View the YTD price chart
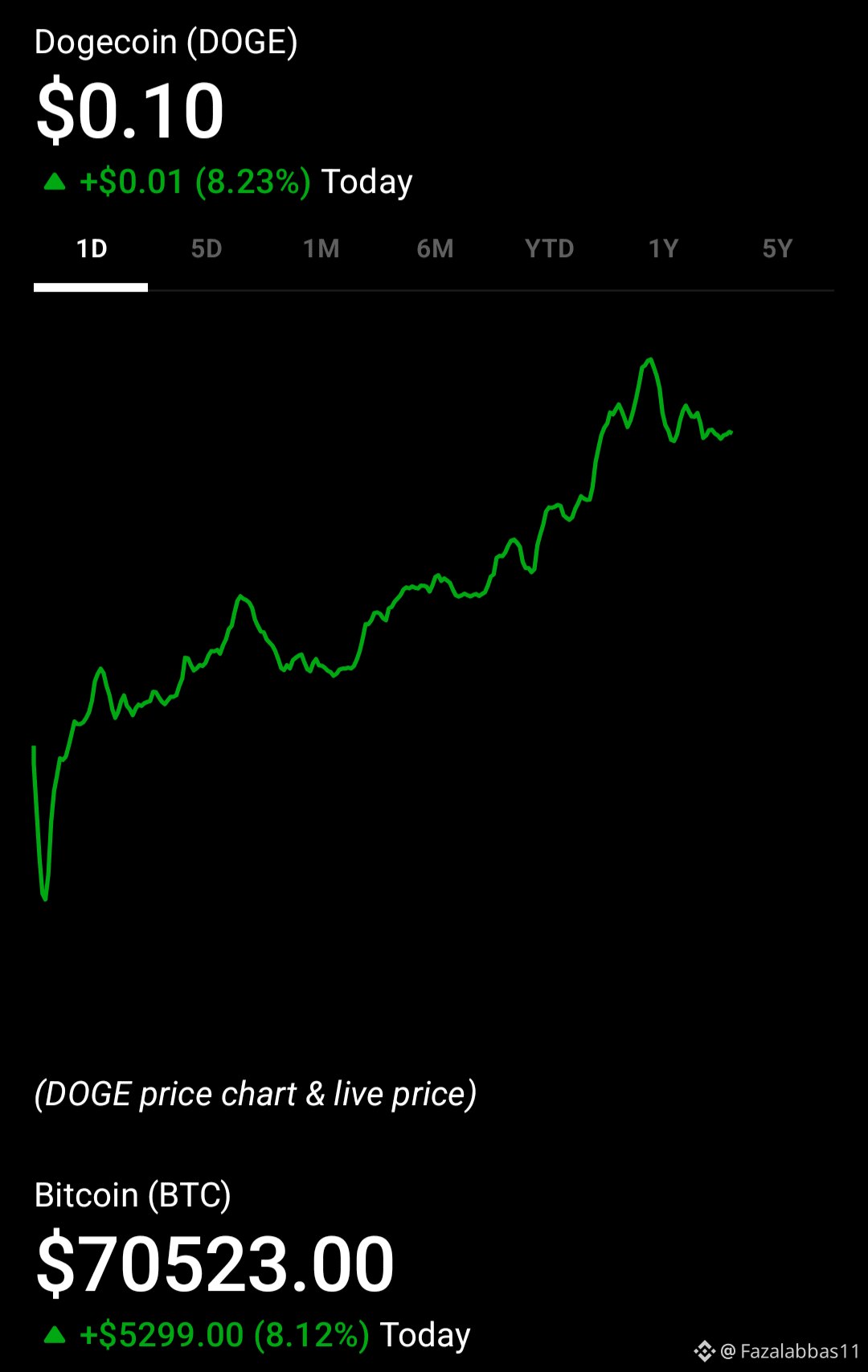Viewport: 868px width, 1372px height. coord(549,249)
